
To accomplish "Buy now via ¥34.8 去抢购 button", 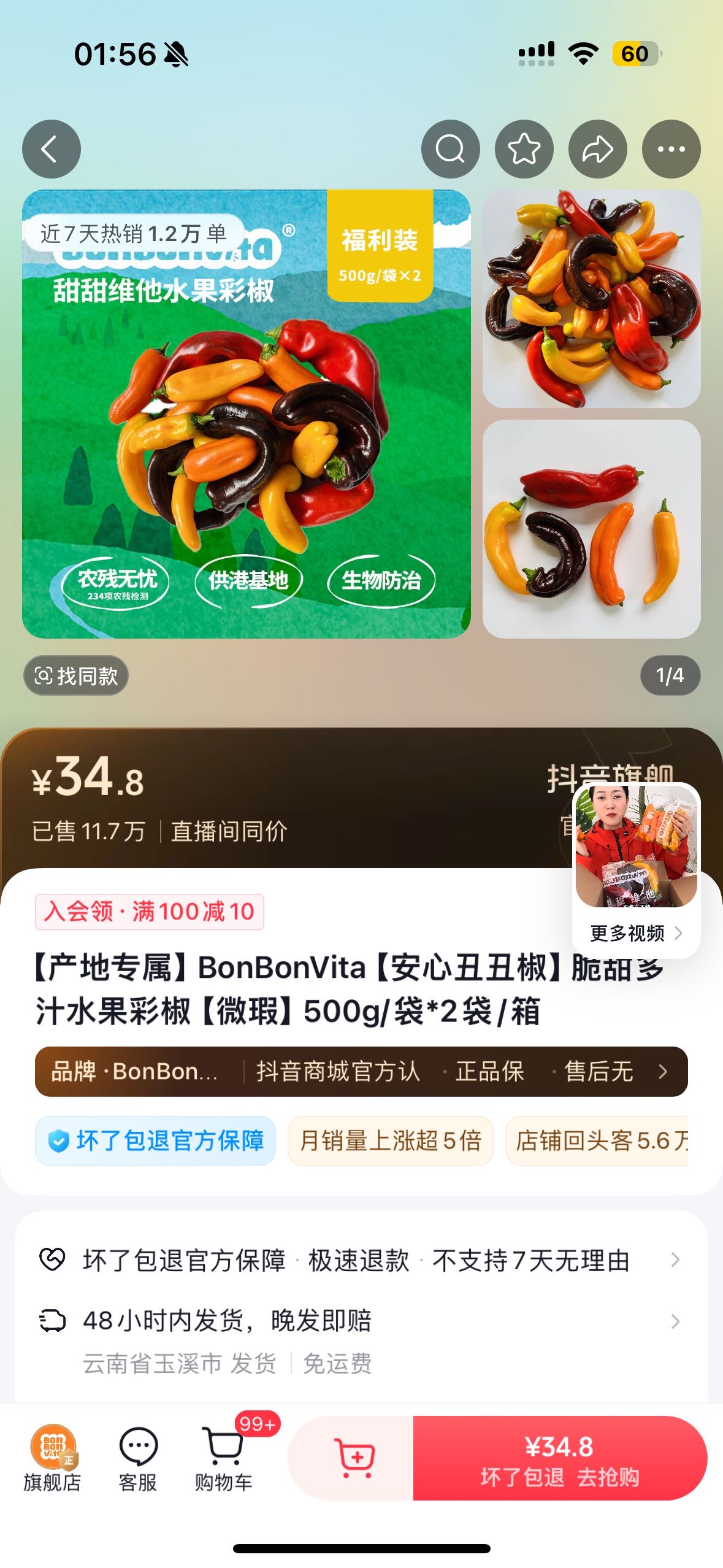I will coord(560,1458).
